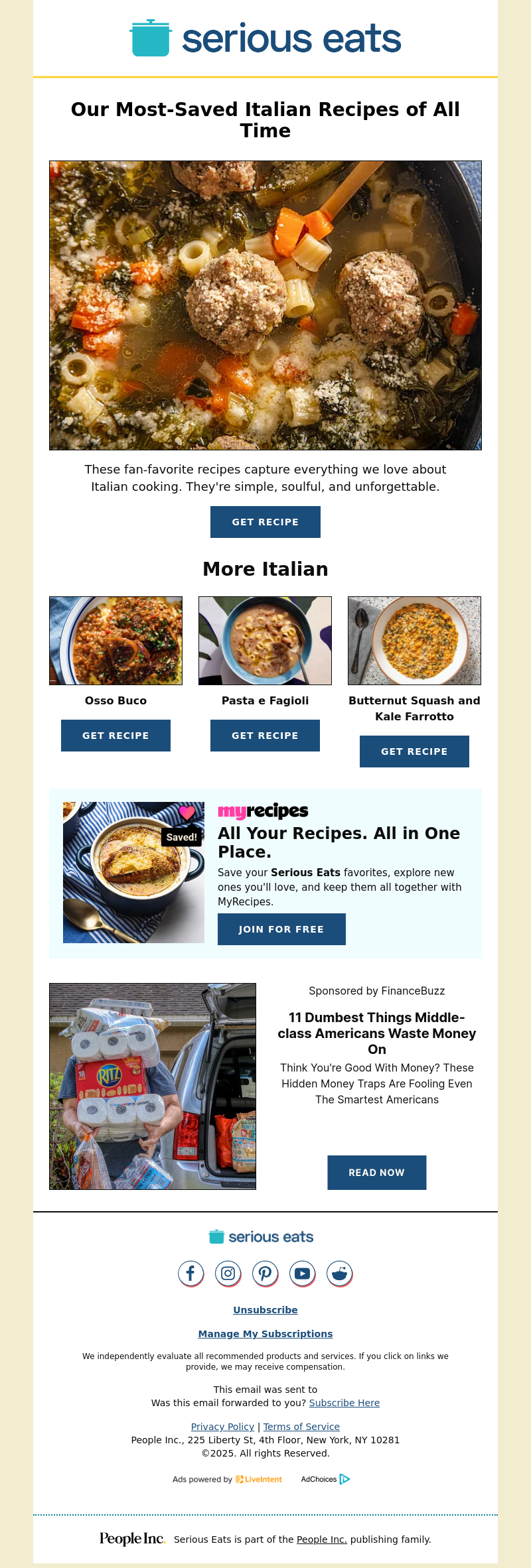Open the Serious Eats Facebook page
Screen dimensions: 531x1568
tap(190, 1273)
